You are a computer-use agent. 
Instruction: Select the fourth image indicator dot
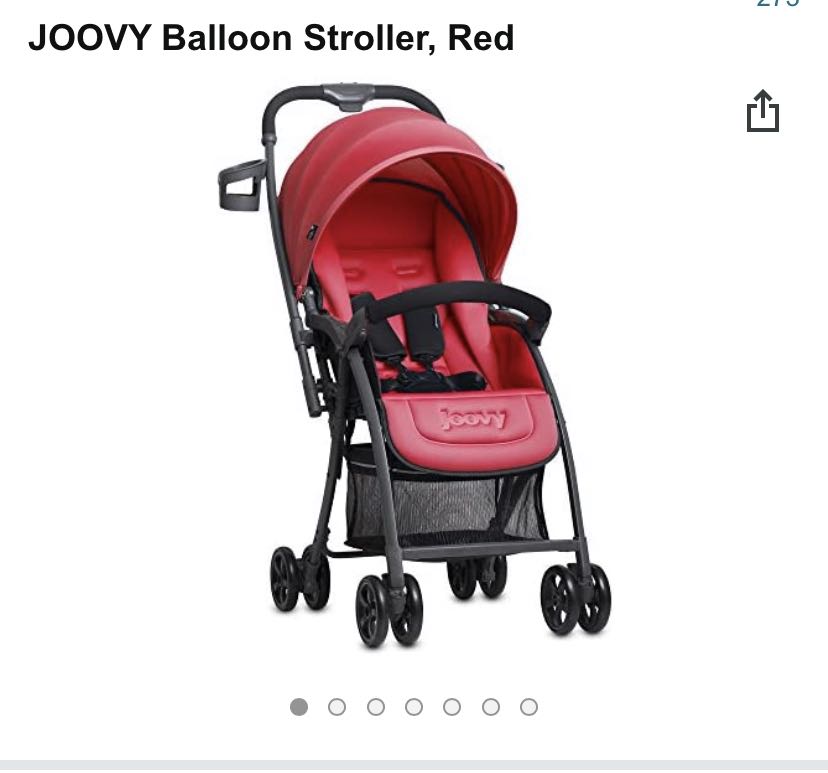414,707
